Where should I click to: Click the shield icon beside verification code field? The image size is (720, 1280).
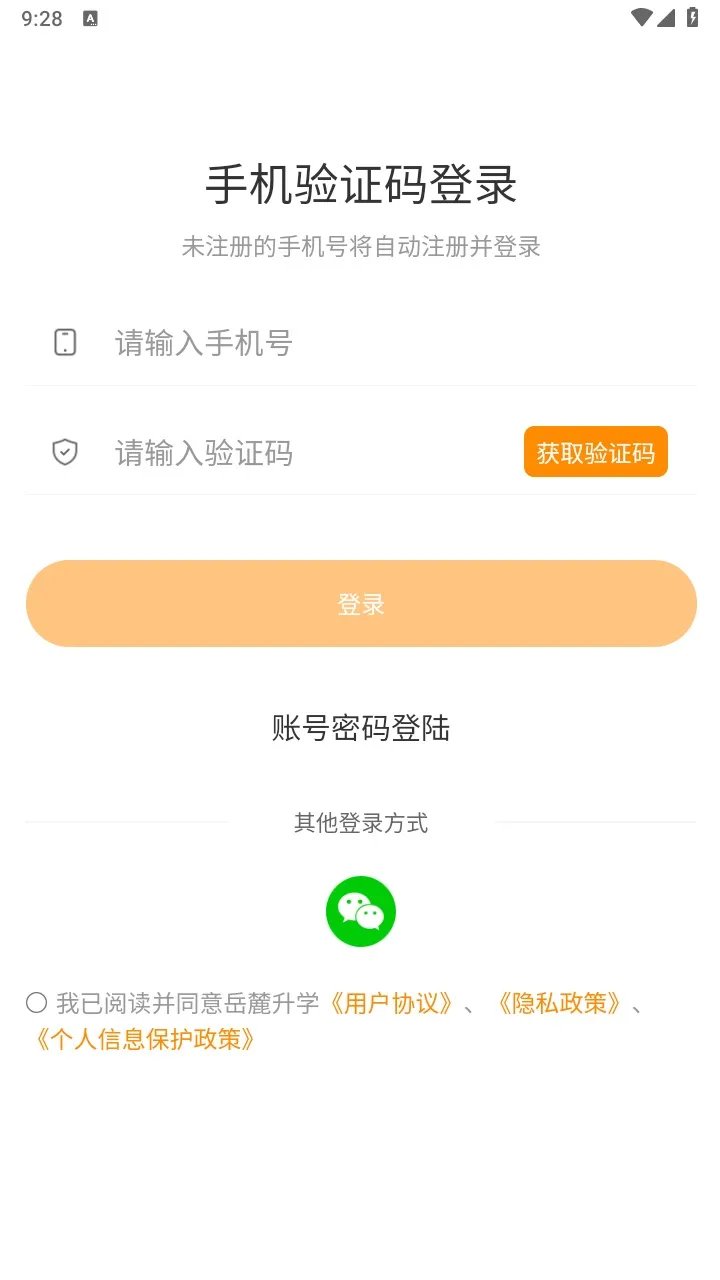[64, 452]
